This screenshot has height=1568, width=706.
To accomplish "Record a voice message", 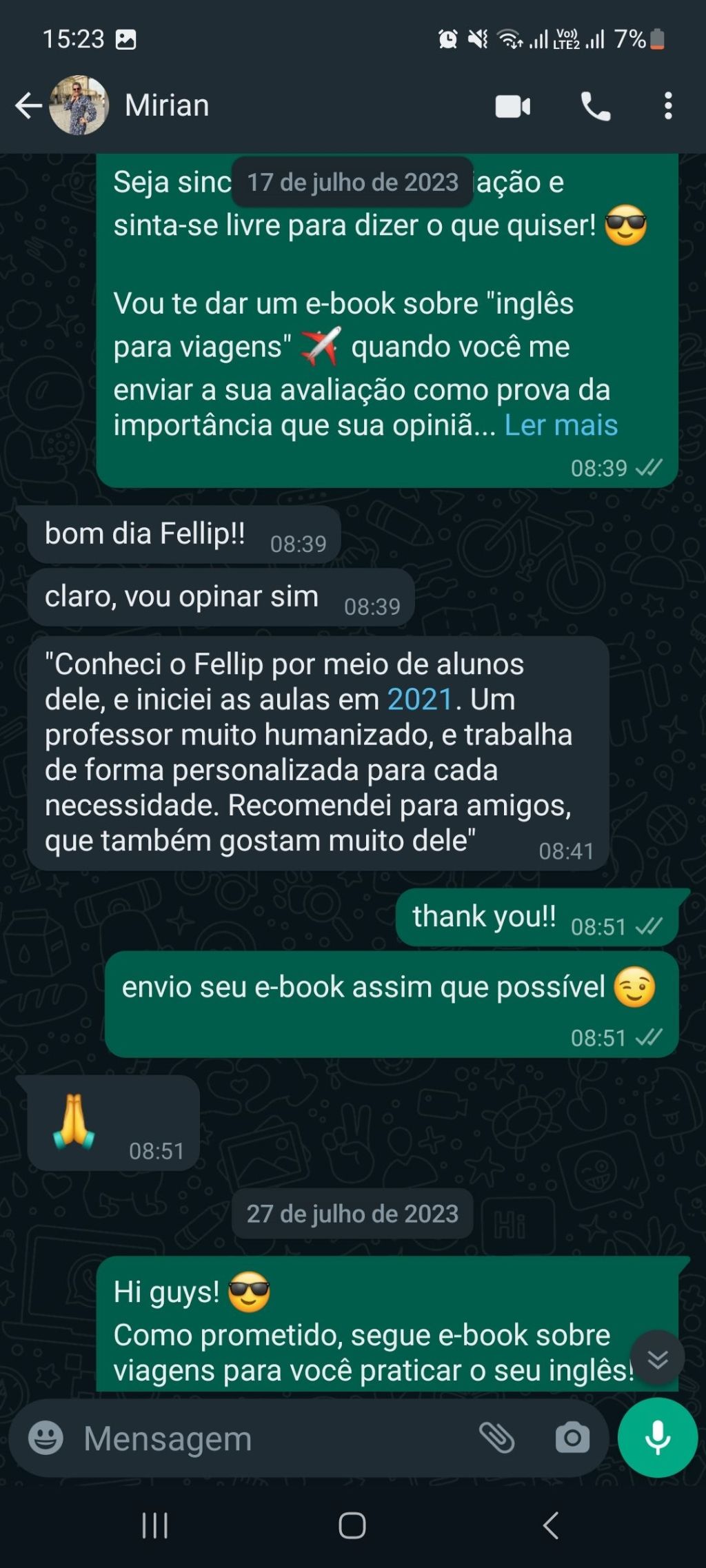I will click(x=657, y=1437).
